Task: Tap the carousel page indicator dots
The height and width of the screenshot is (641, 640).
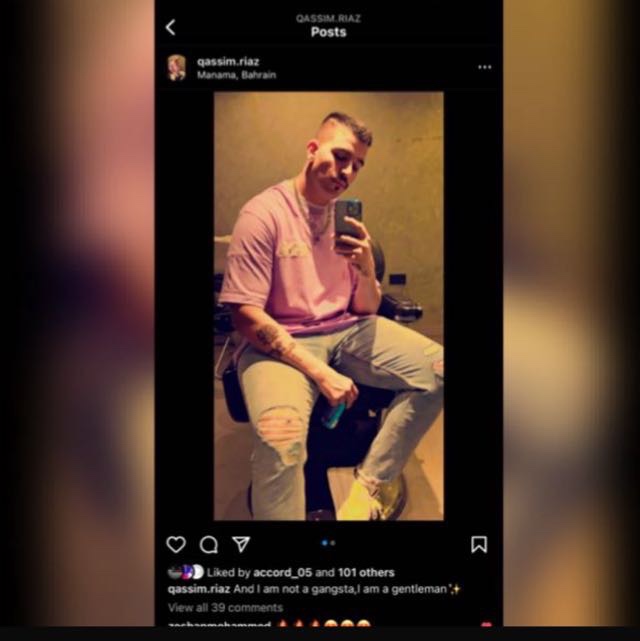Action: click(x=328, y=543)
